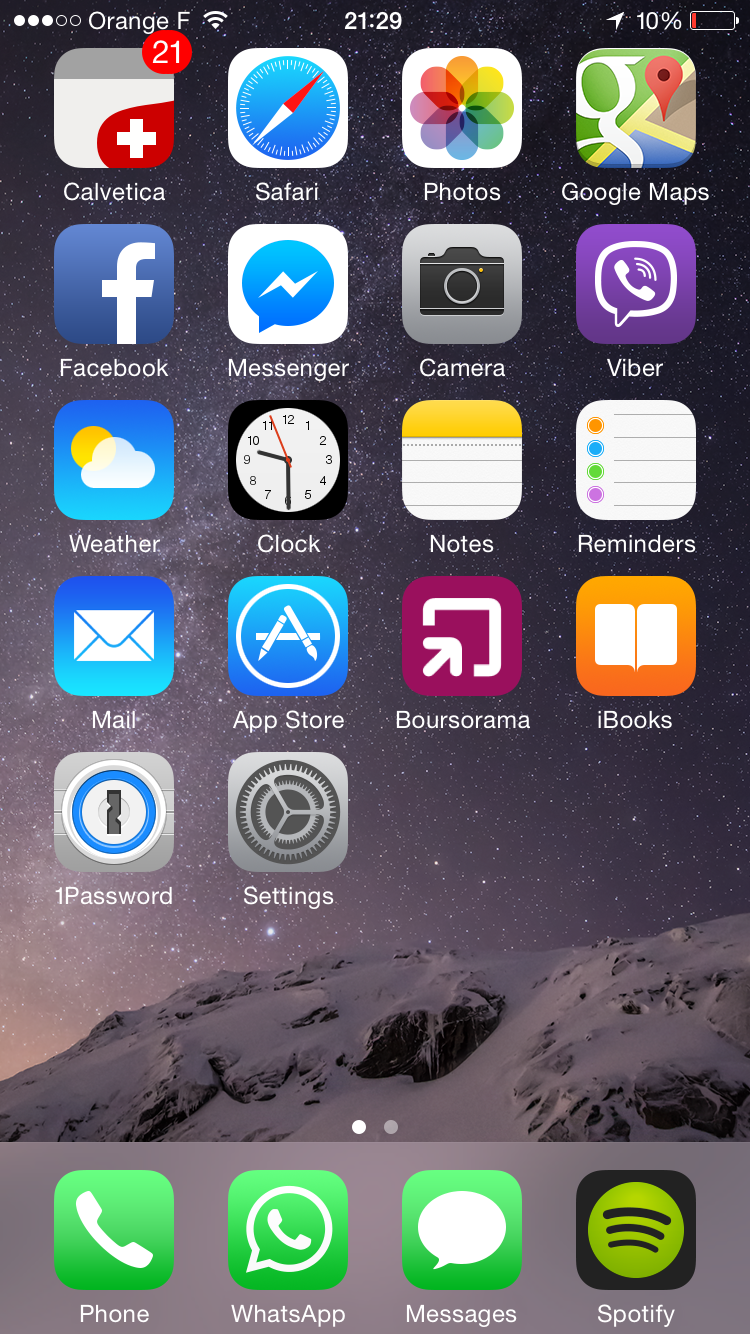Open the Calvetica calendar app
Viewport: 750px width, 1334px height.
pyautogui.click(x=114, y=108)
